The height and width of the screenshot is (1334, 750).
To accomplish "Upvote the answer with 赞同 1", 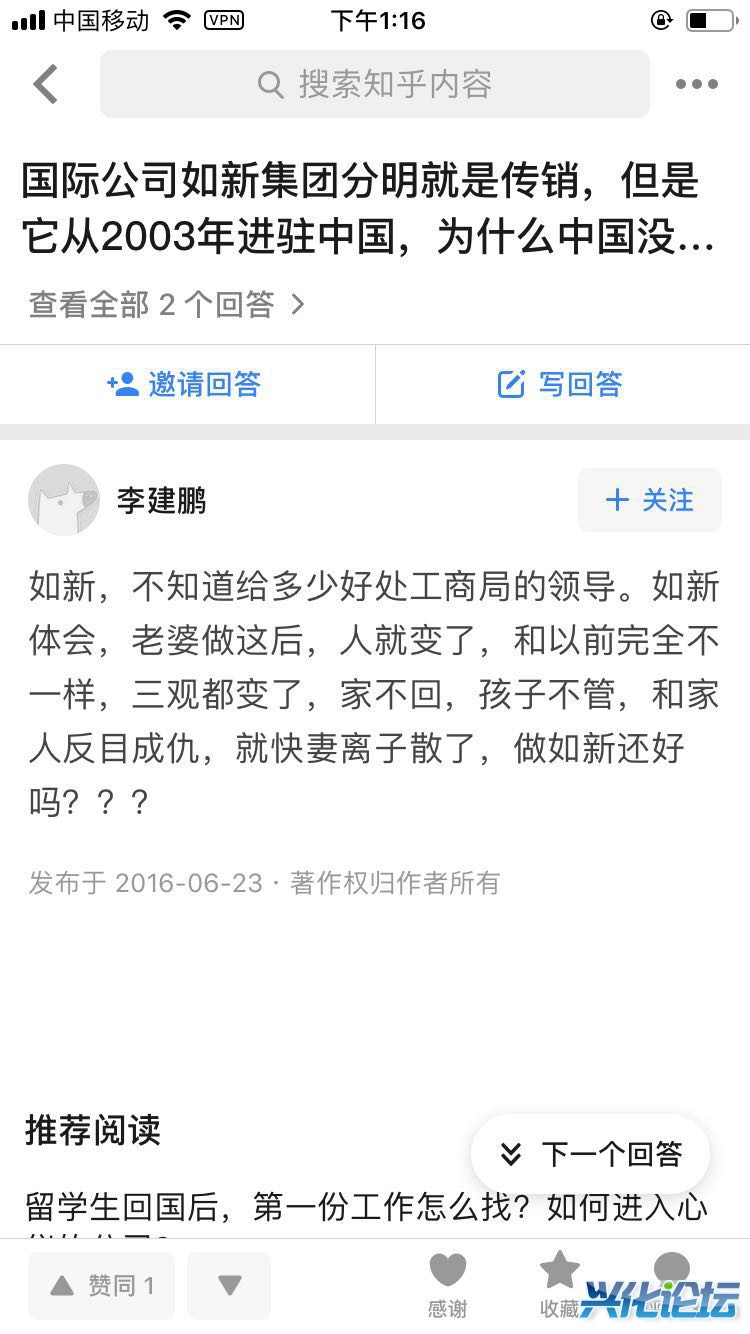I will 101,1285.
